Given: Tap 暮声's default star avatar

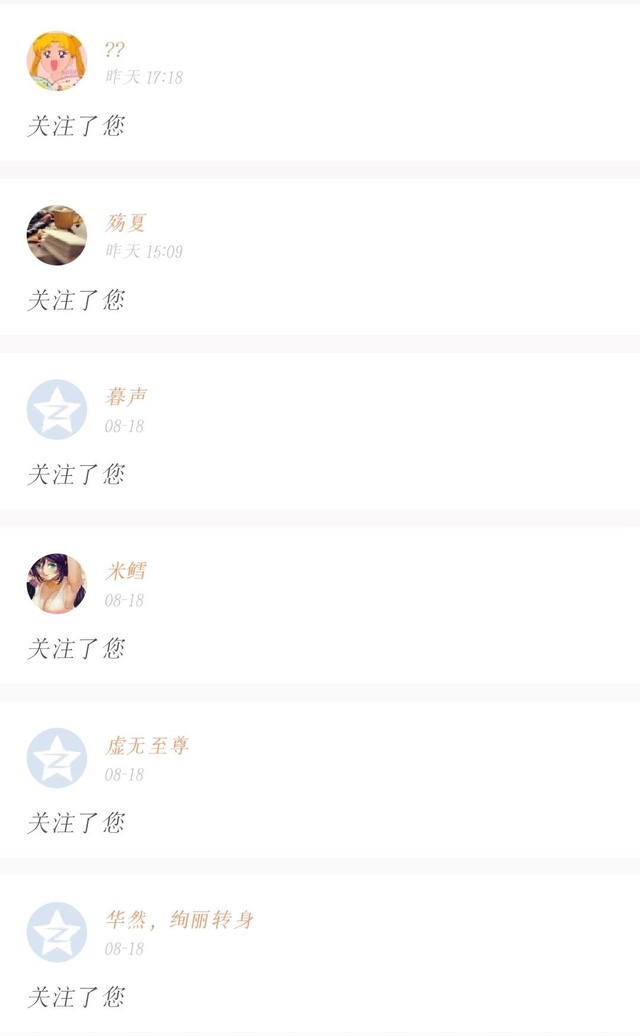Looking at the screenshot, I should tap(56, 409).
